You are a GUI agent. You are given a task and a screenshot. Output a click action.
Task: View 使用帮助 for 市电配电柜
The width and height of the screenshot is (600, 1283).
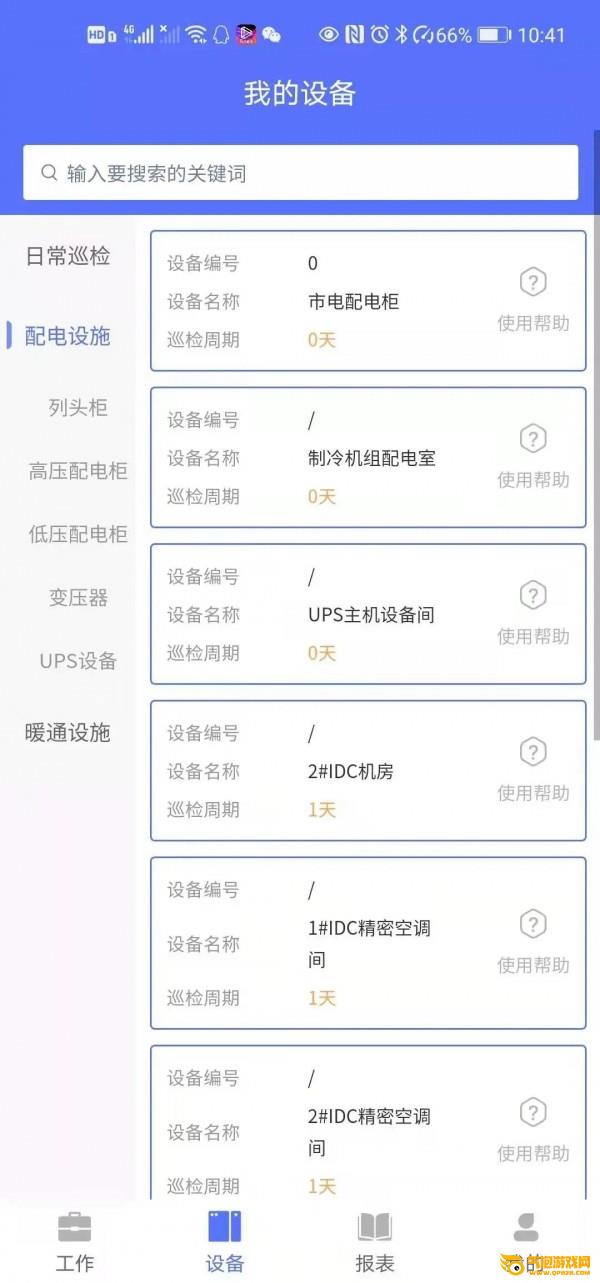coord(533,300)
